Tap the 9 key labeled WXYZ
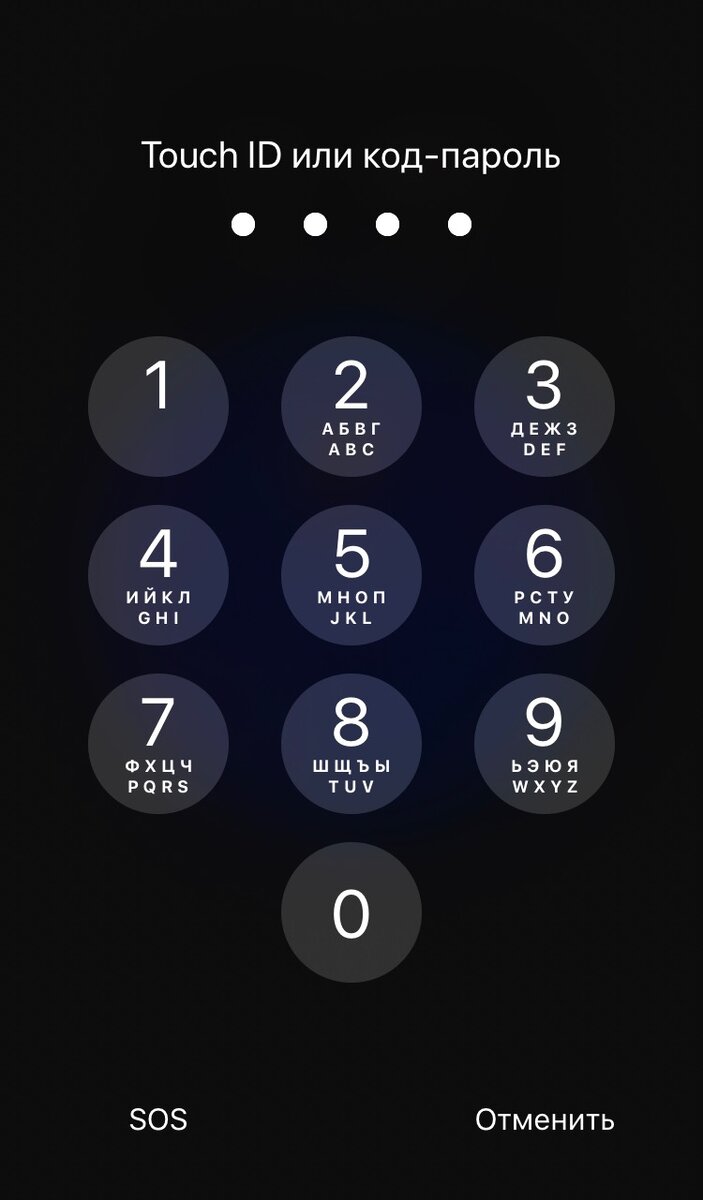This screenshot has height=1200, width=703. pyautogui.click(x=543, y=743)
